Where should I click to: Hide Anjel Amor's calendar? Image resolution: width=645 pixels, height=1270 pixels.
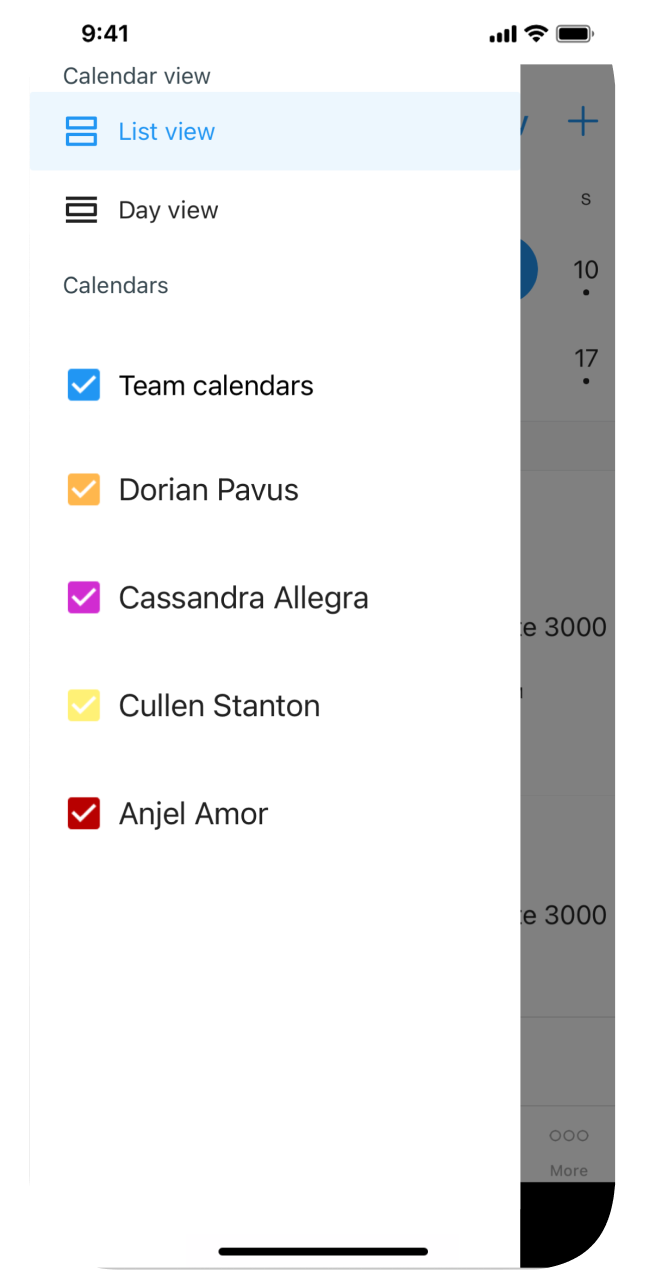click(84, 814)
